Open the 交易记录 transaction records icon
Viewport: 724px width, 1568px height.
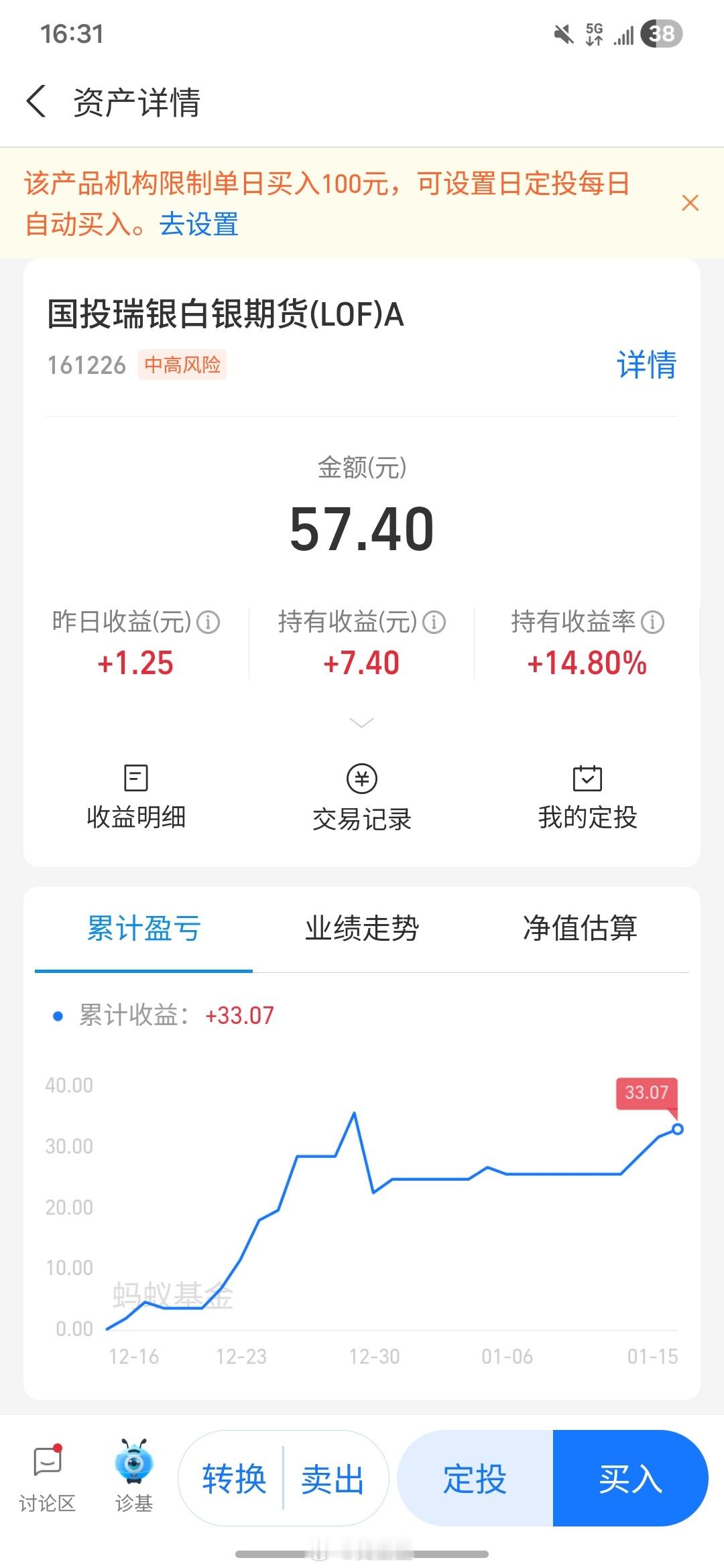(x=361, y=797)
